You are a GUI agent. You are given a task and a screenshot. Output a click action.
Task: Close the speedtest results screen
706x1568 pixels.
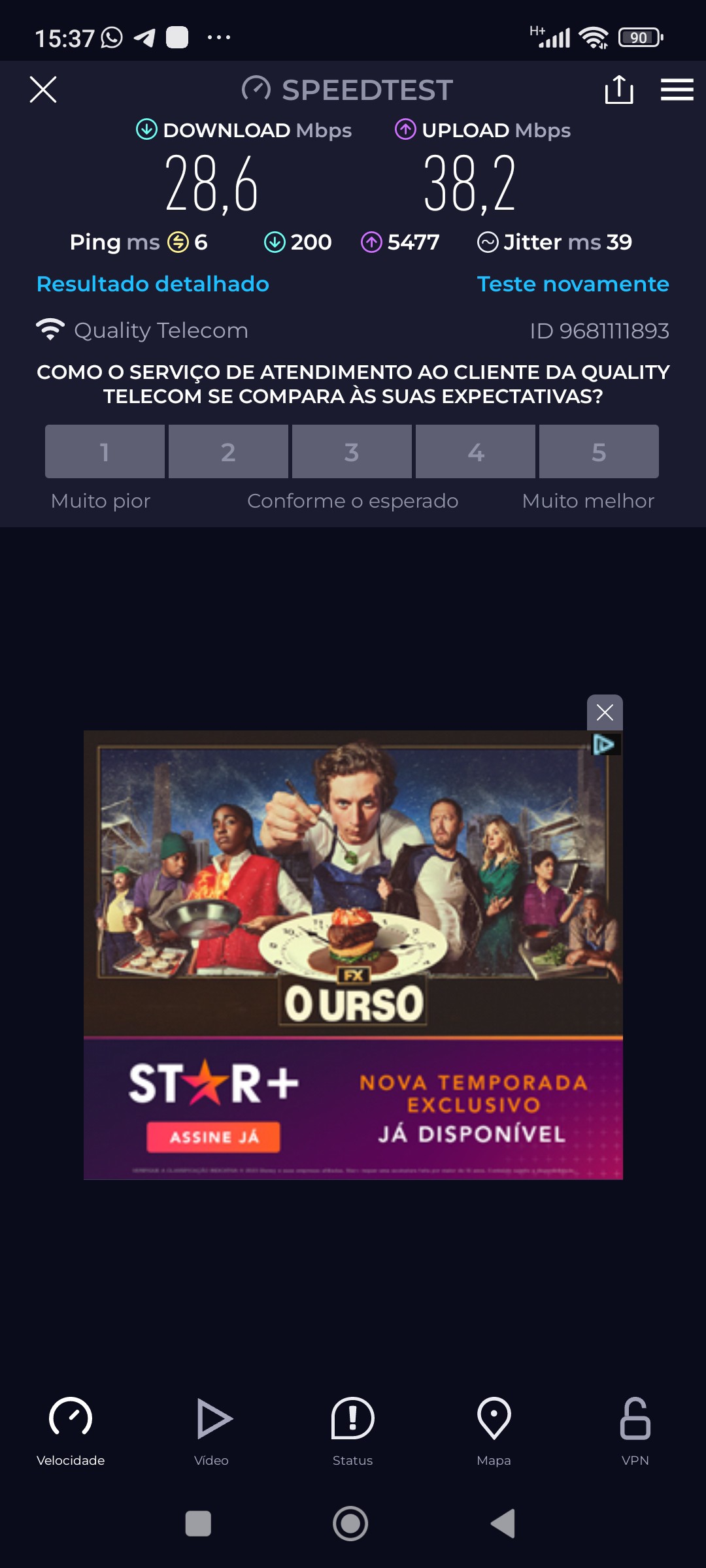[43, 90]
